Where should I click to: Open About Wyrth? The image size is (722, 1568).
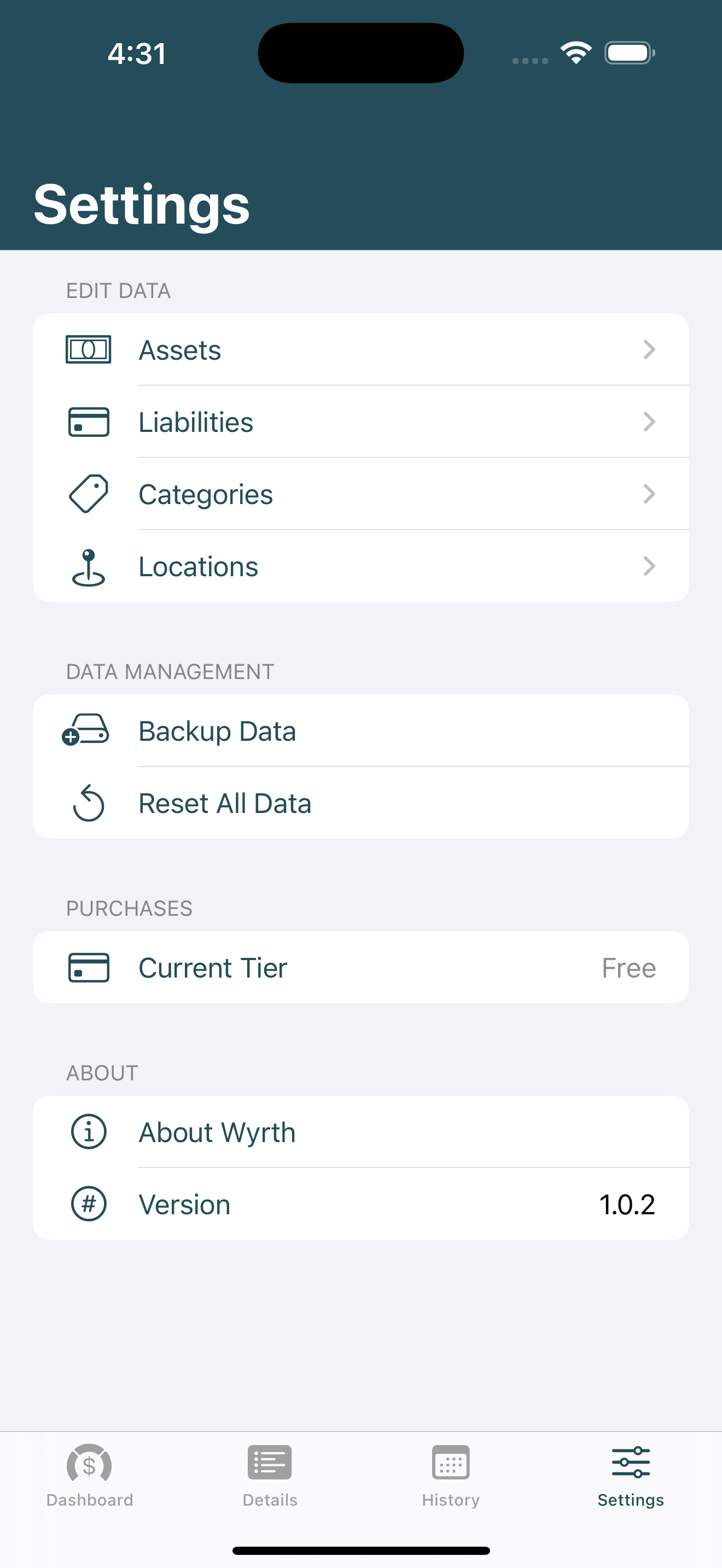click(361, 1132)
